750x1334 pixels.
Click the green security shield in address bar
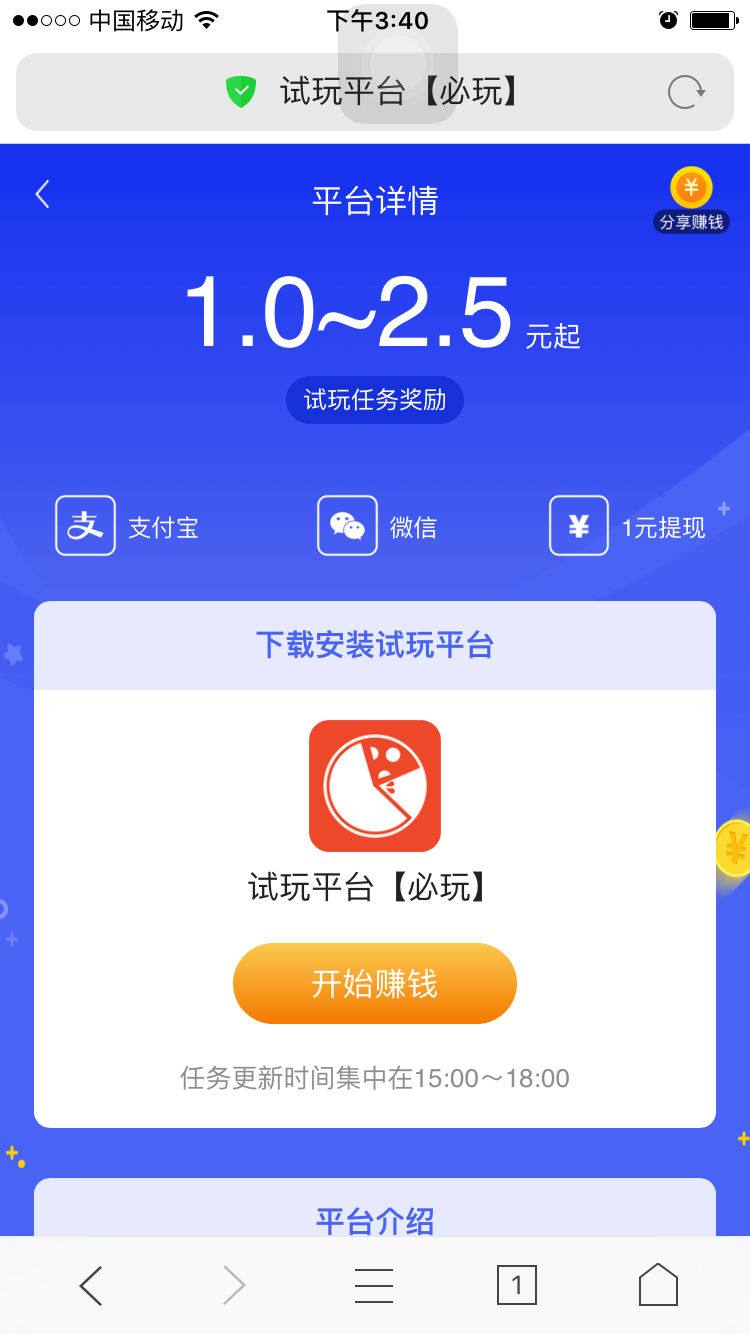tap(240, 91)
